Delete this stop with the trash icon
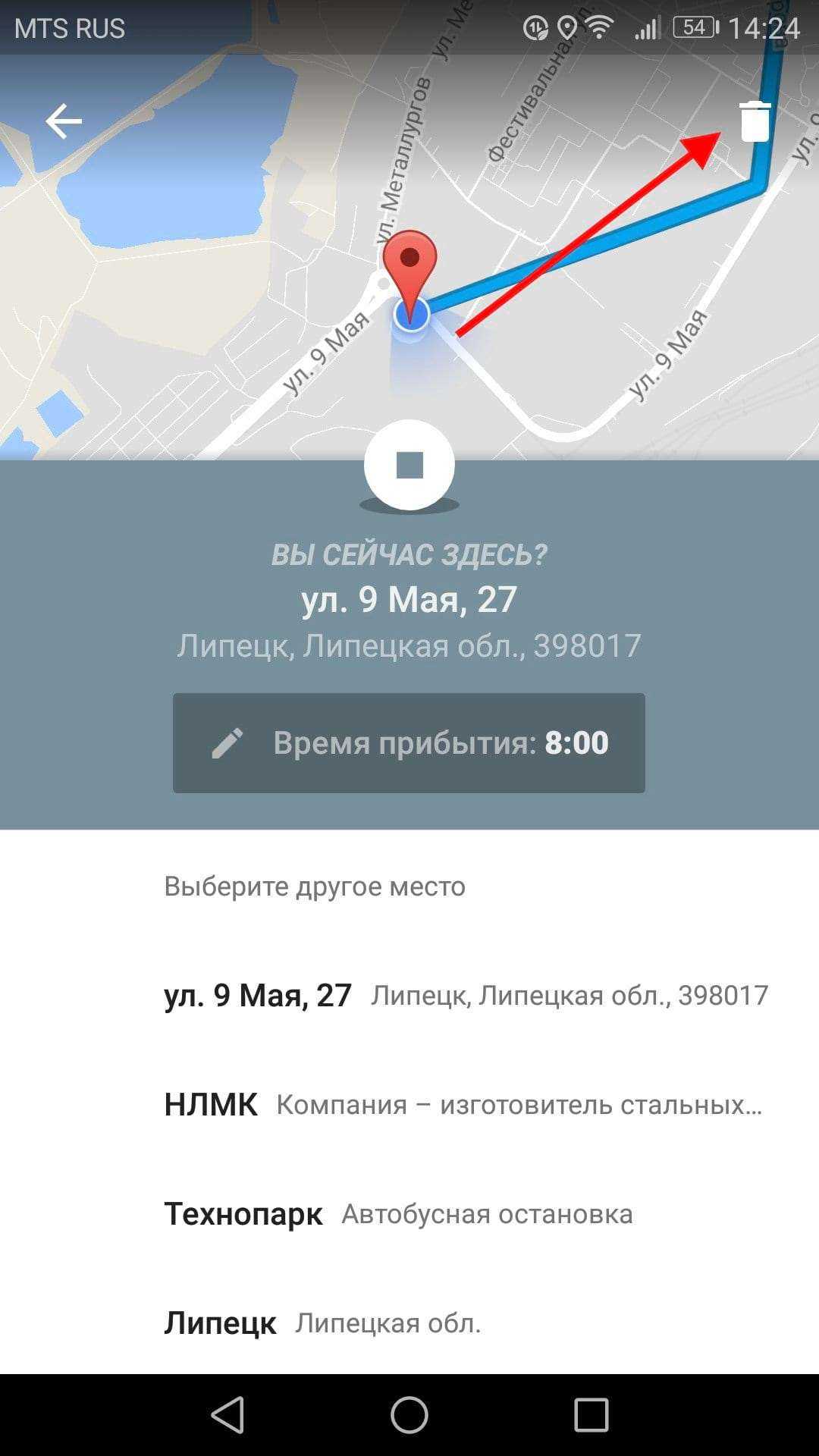Image resolution: width=819 pixels, height=1456 pixels. click(x=755, y=121)
